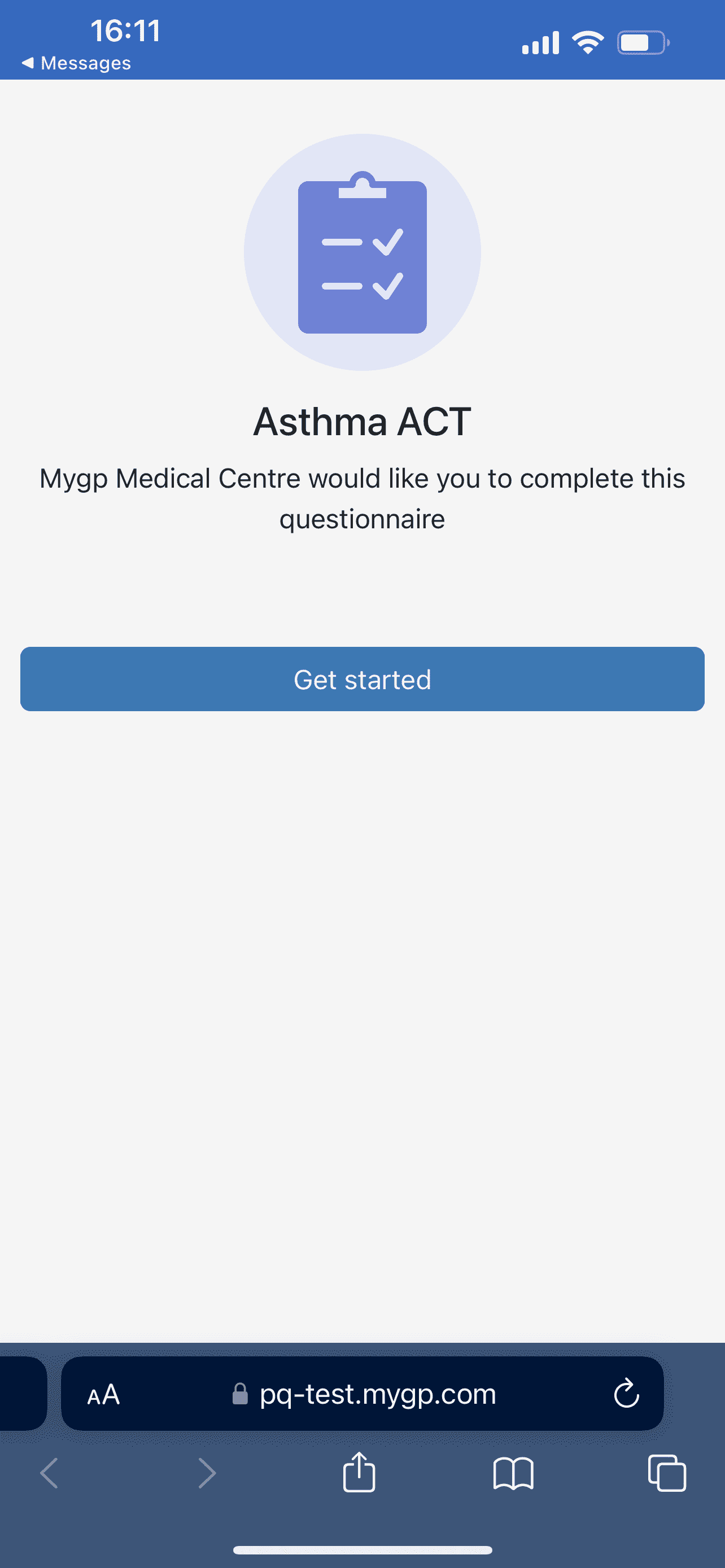Open Safari bookmarks
This screenshot has width=725, height=1568.
pos(513,1474)
